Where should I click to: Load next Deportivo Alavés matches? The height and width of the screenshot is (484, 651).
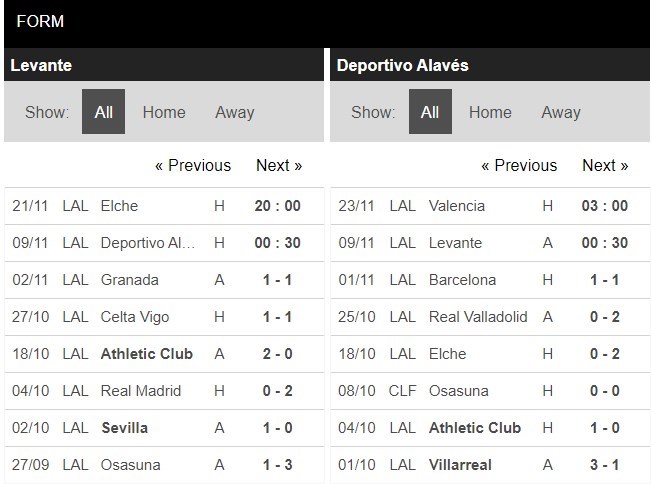pos(605,165)
